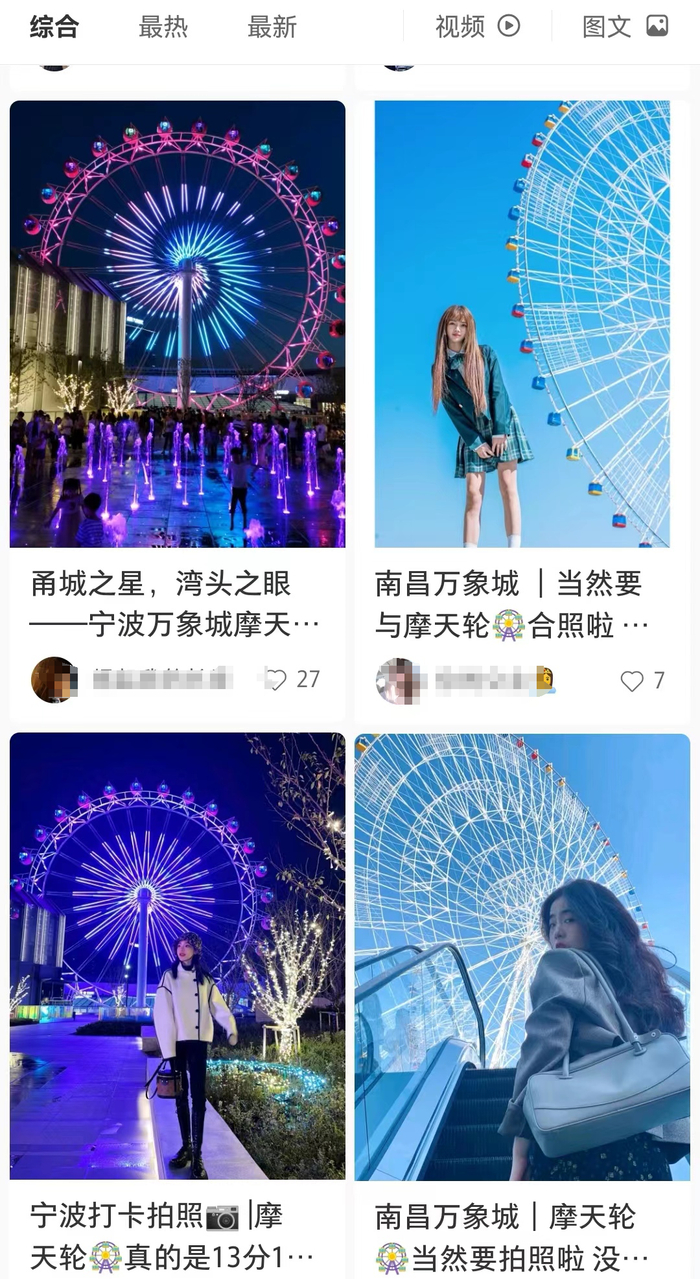Filter results by 视频

pyautogui.click(x=477, y=27)
